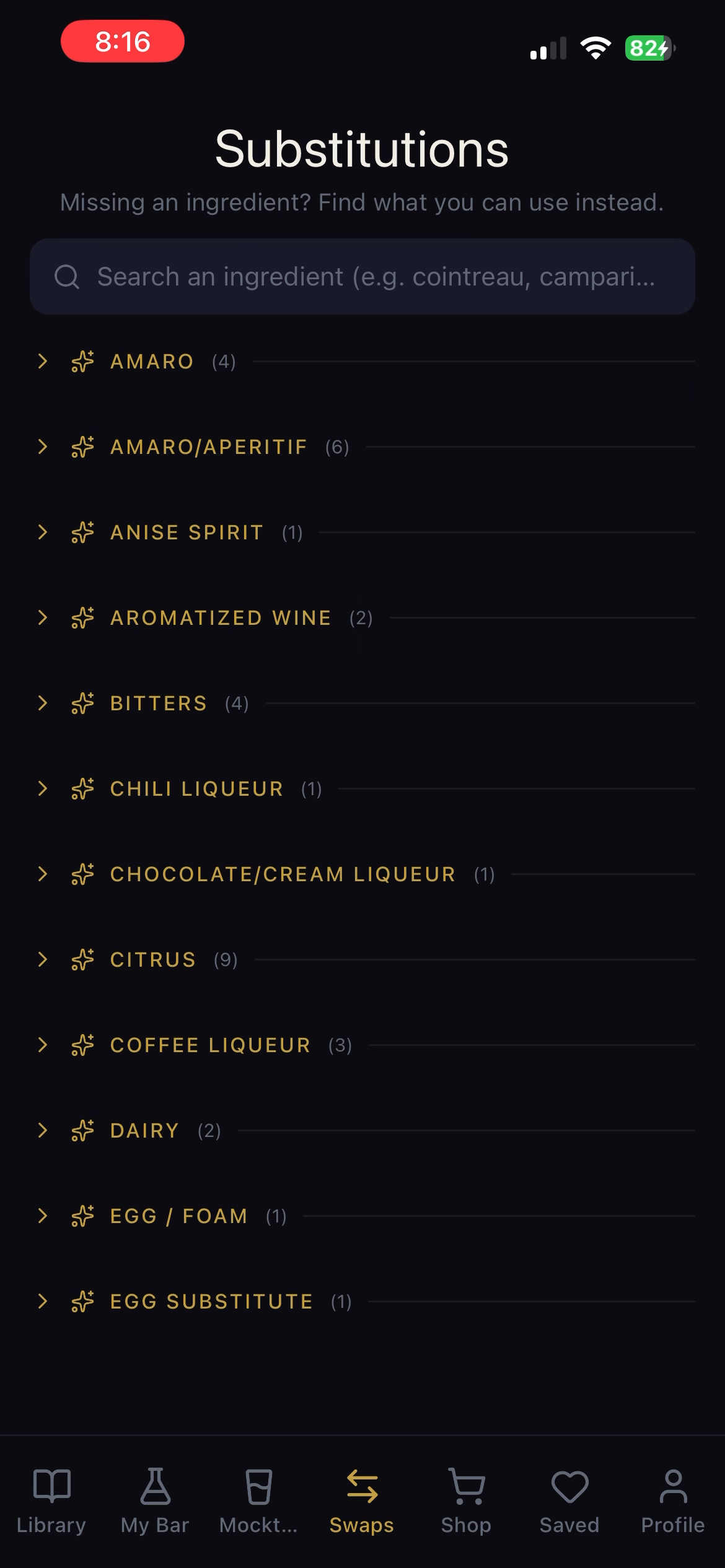725x1568 pixels.
Task: Click the ingredient search field
Action: (362, 276)
